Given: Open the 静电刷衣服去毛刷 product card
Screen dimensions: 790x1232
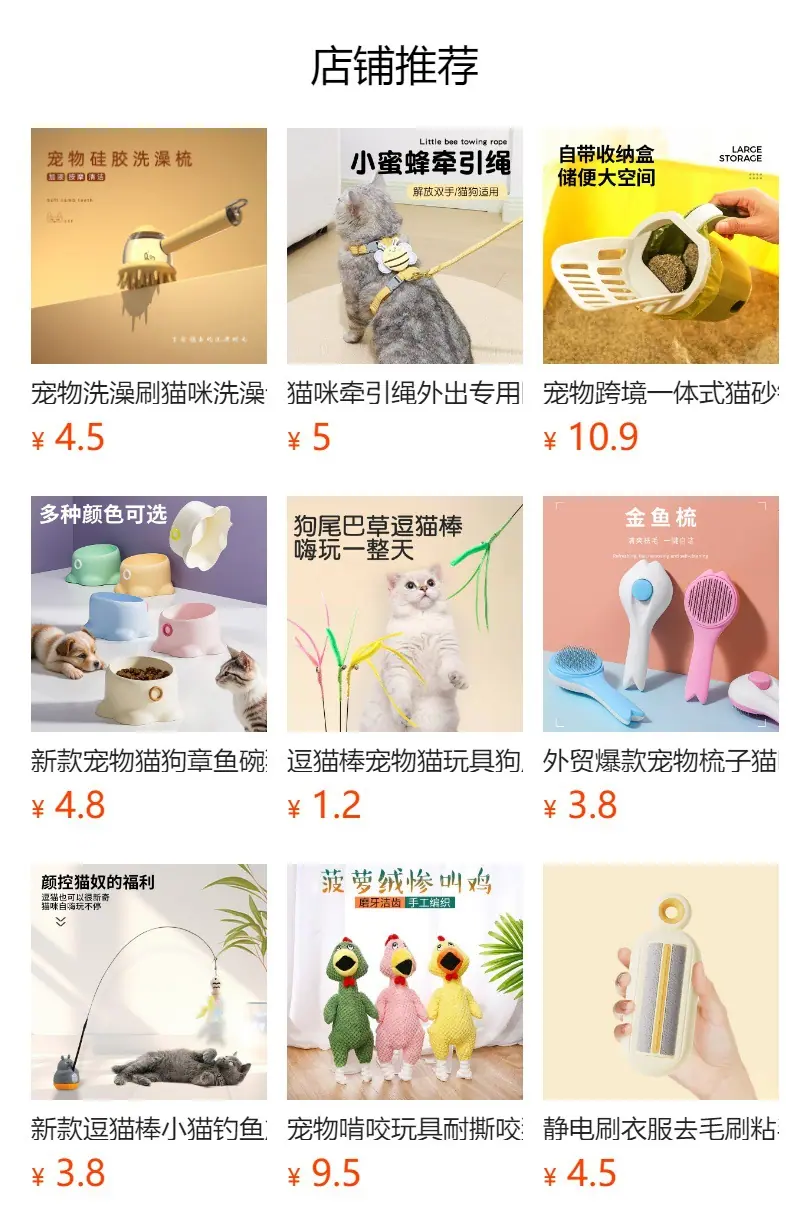Looking at the screenshot, I should click(661, 1026).
